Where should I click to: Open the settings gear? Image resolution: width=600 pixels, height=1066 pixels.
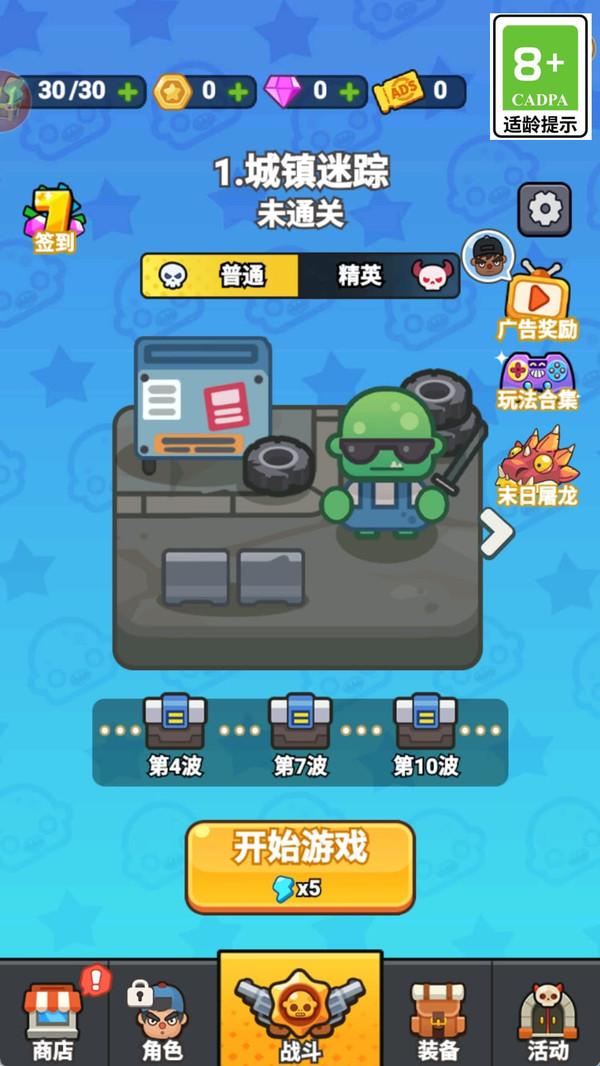(544, 210)
